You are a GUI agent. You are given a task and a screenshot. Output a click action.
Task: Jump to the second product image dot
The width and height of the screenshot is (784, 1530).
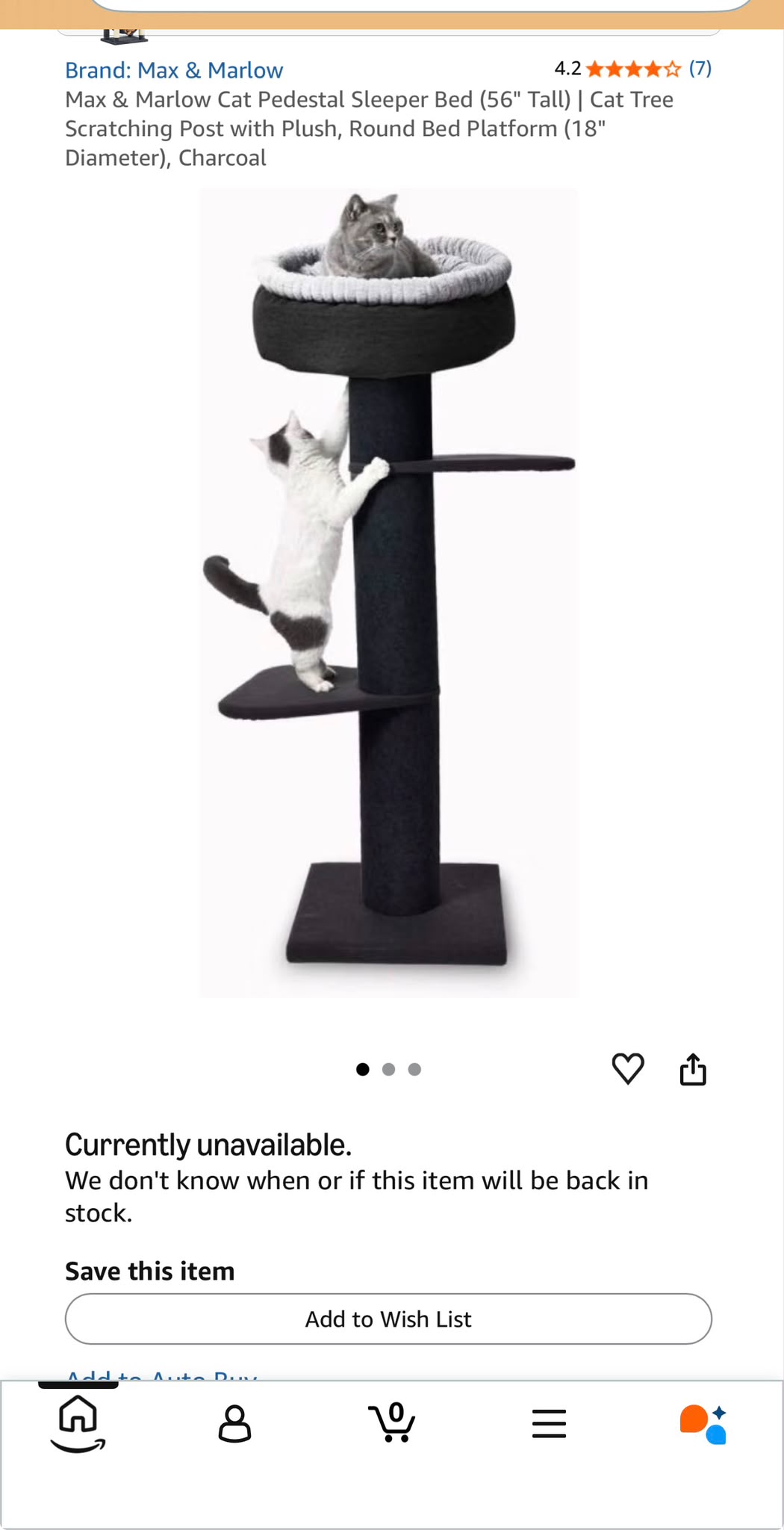[388, 1069]
